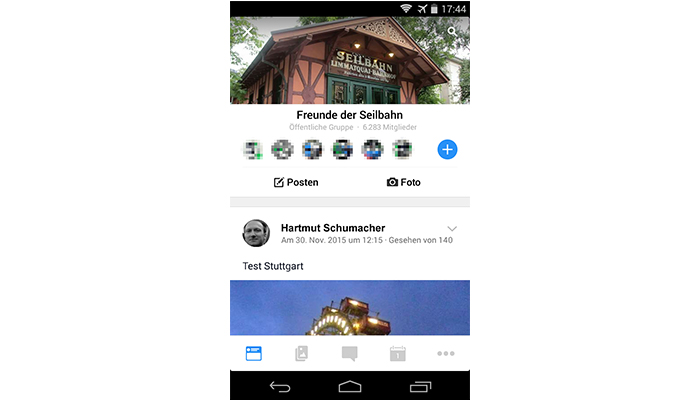700x400 pixels.
Task: Switch to the discussion feed tab
Action: pyautogui.click(x=254, y=353)
